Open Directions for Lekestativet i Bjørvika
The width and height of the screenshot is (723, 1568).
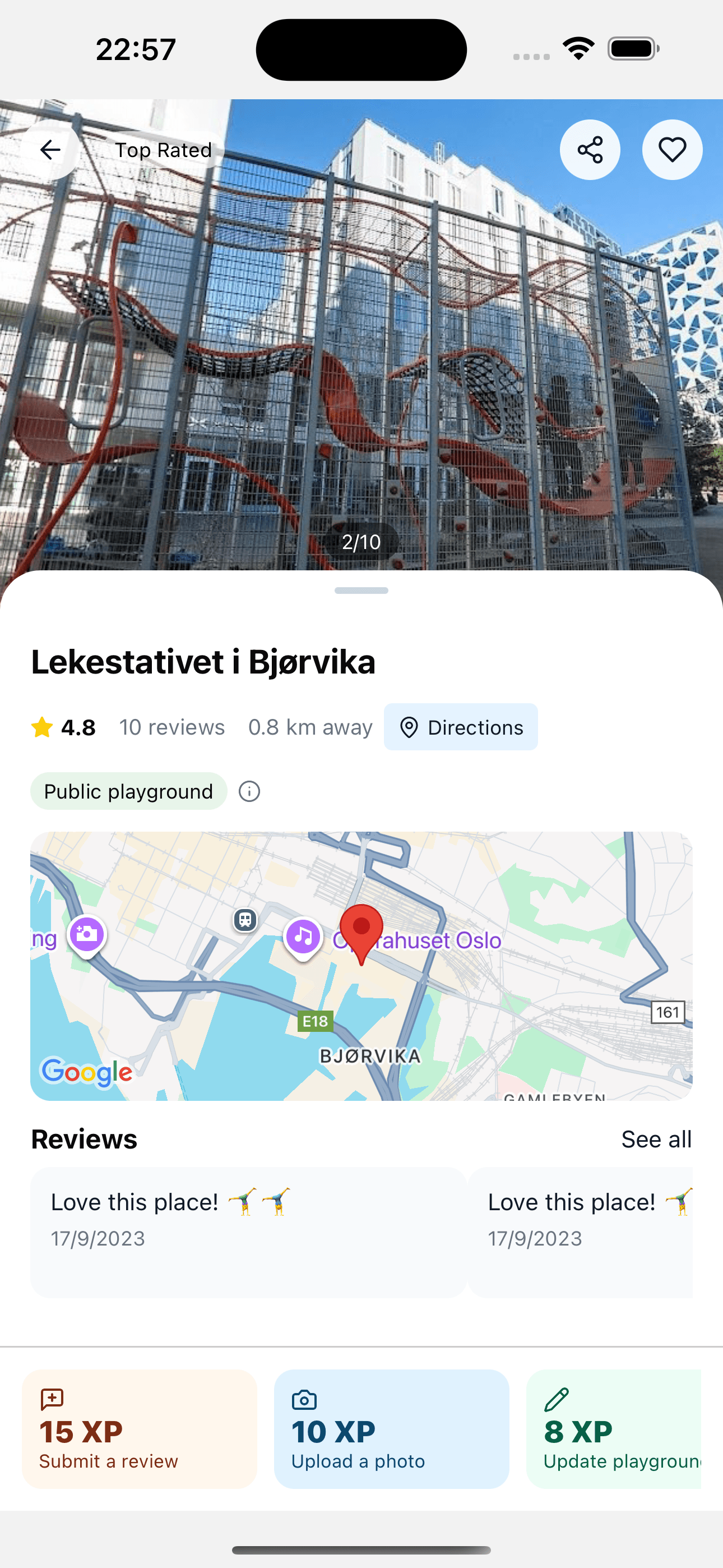[x=461, y=727]
